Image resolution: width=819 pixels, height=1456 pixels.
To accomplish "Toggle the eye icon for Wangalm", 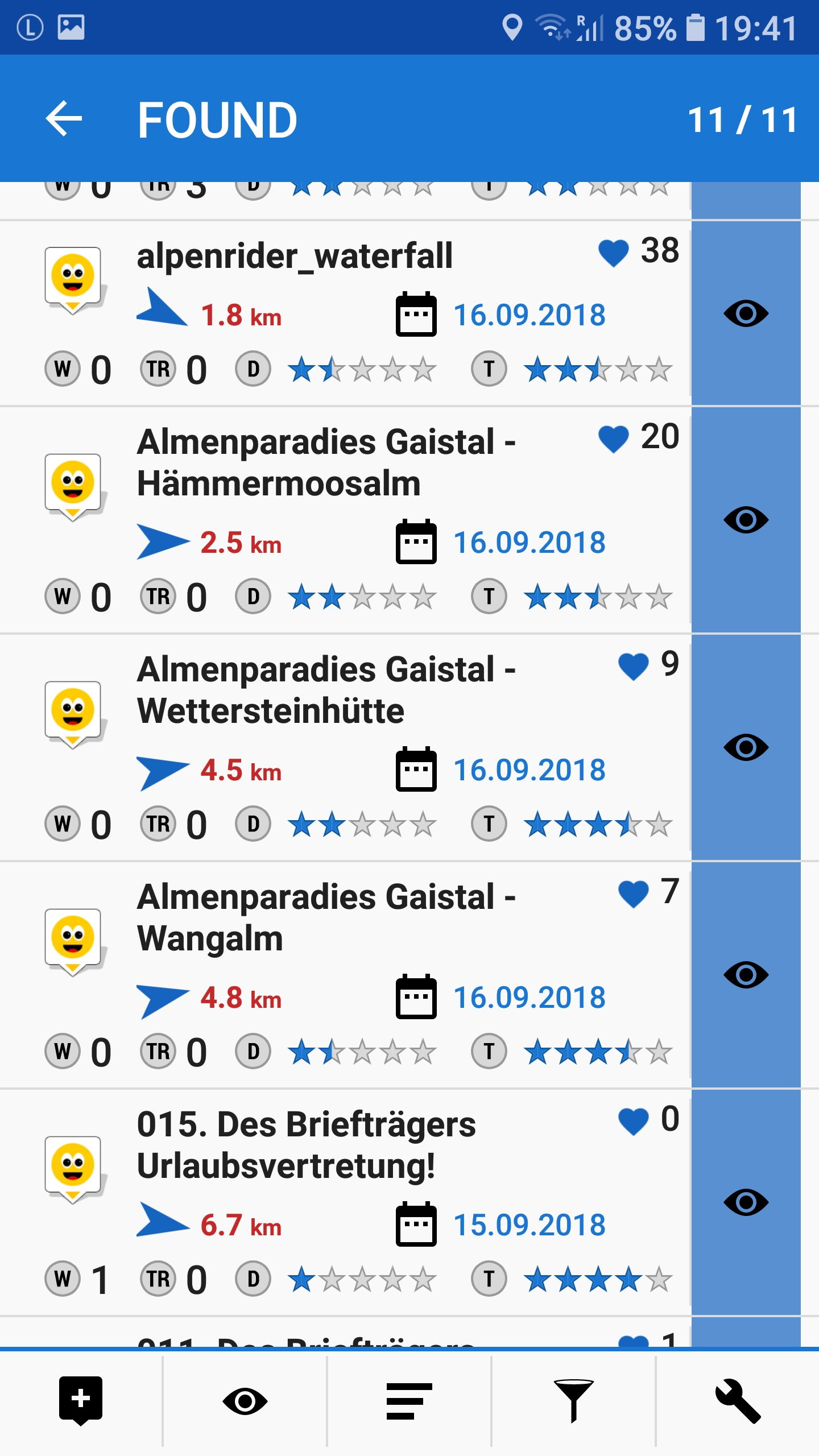I will pos(746,975).
